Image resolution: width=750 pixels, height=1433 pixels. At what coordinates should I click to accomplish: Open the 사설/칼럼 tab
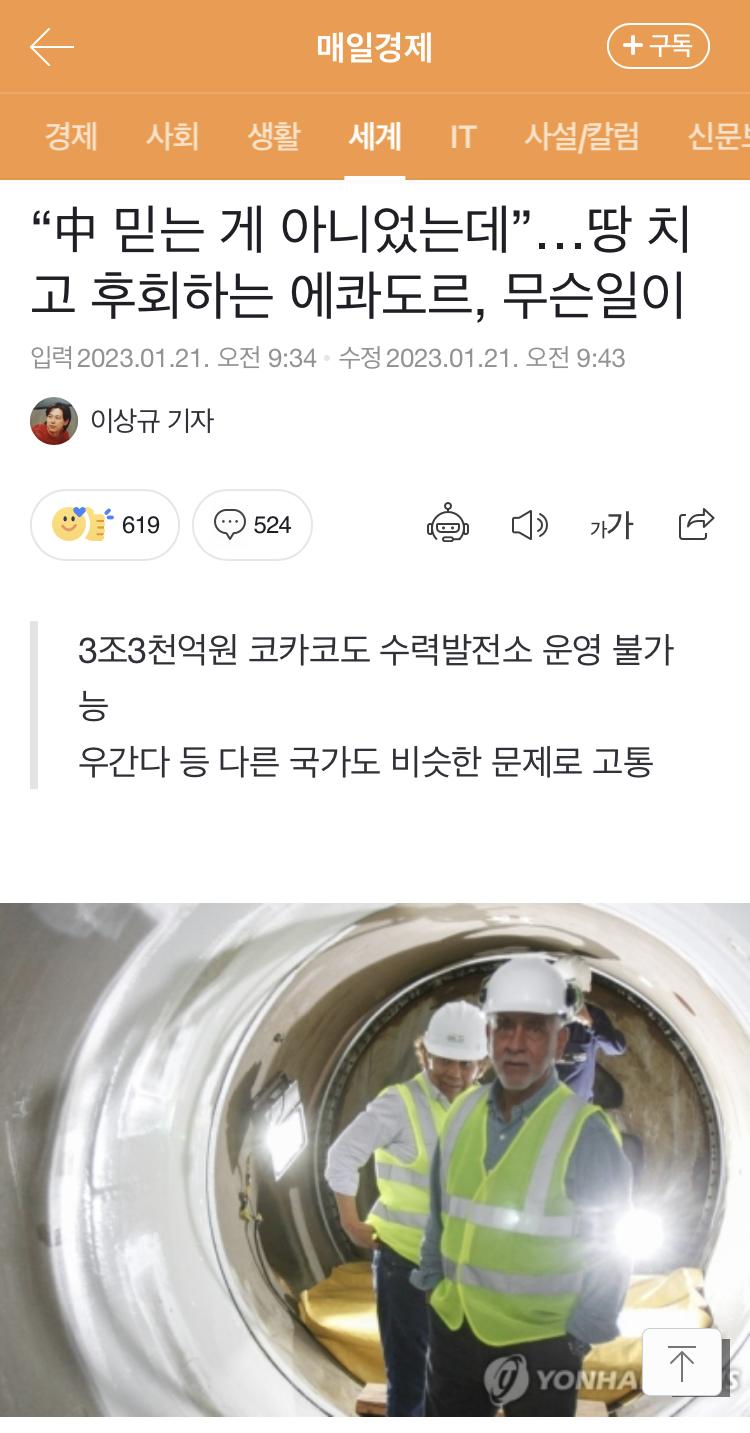[x=581, y=136]
